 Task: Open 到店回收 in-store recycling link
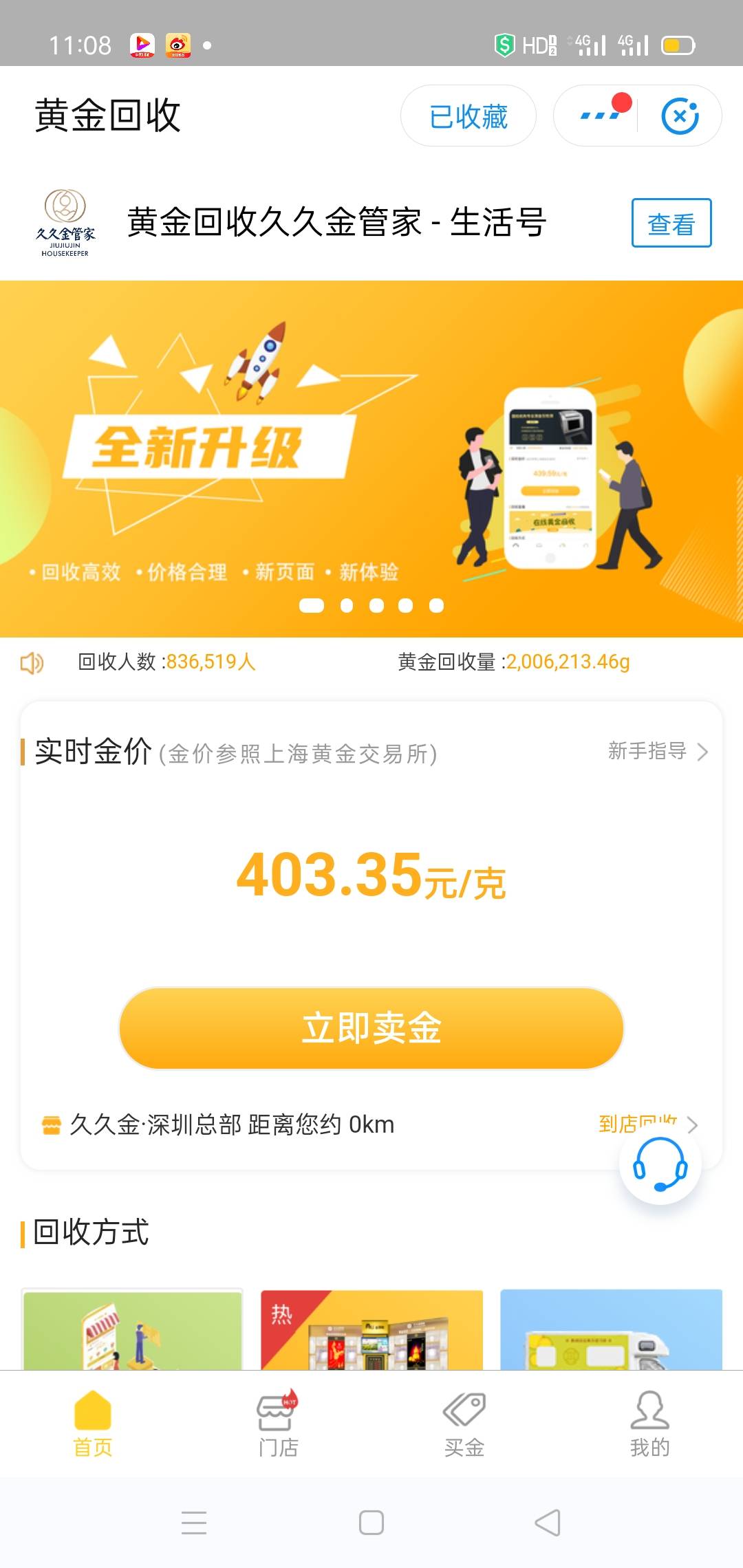[x=648, y=1124]
